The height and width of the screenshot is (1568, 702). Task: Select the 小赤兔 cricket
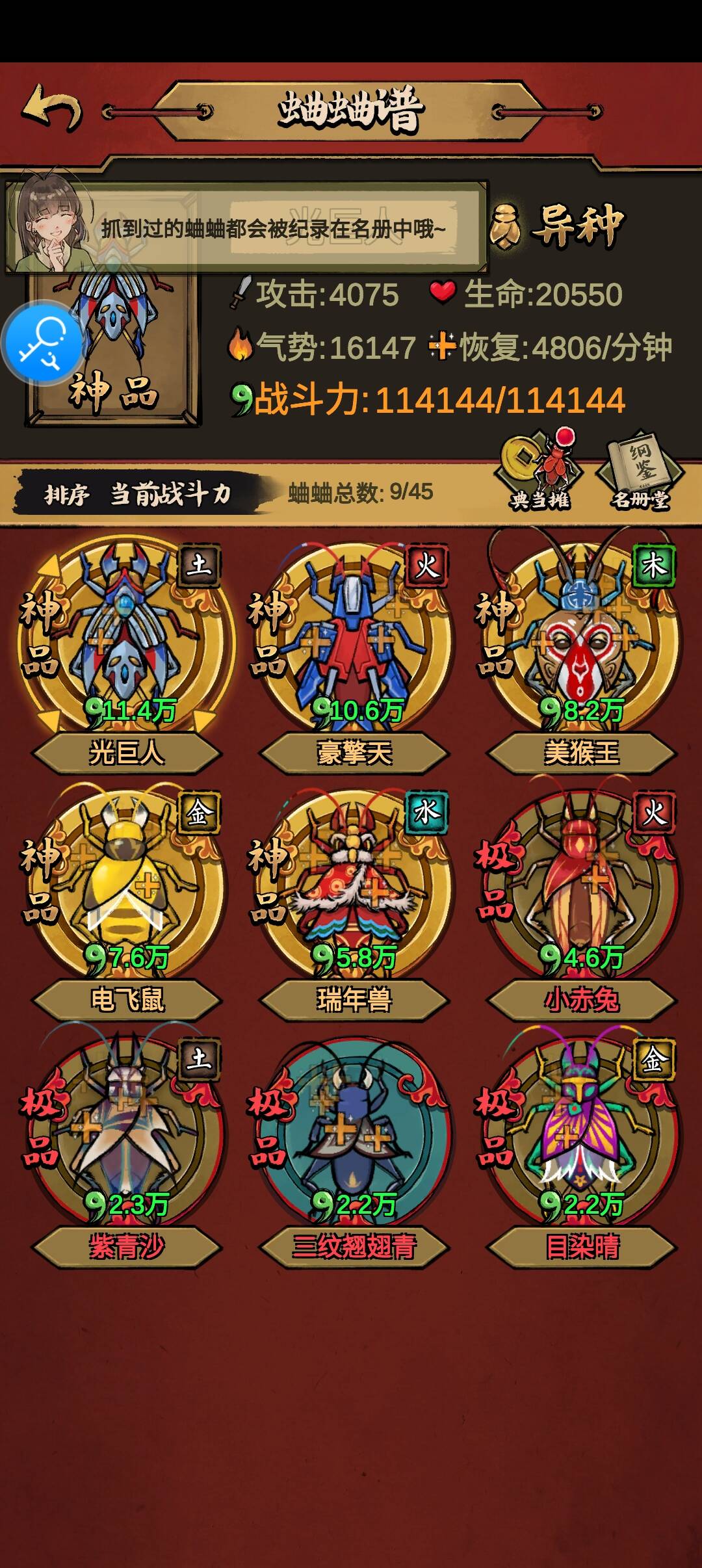click(x=581, y=891)
